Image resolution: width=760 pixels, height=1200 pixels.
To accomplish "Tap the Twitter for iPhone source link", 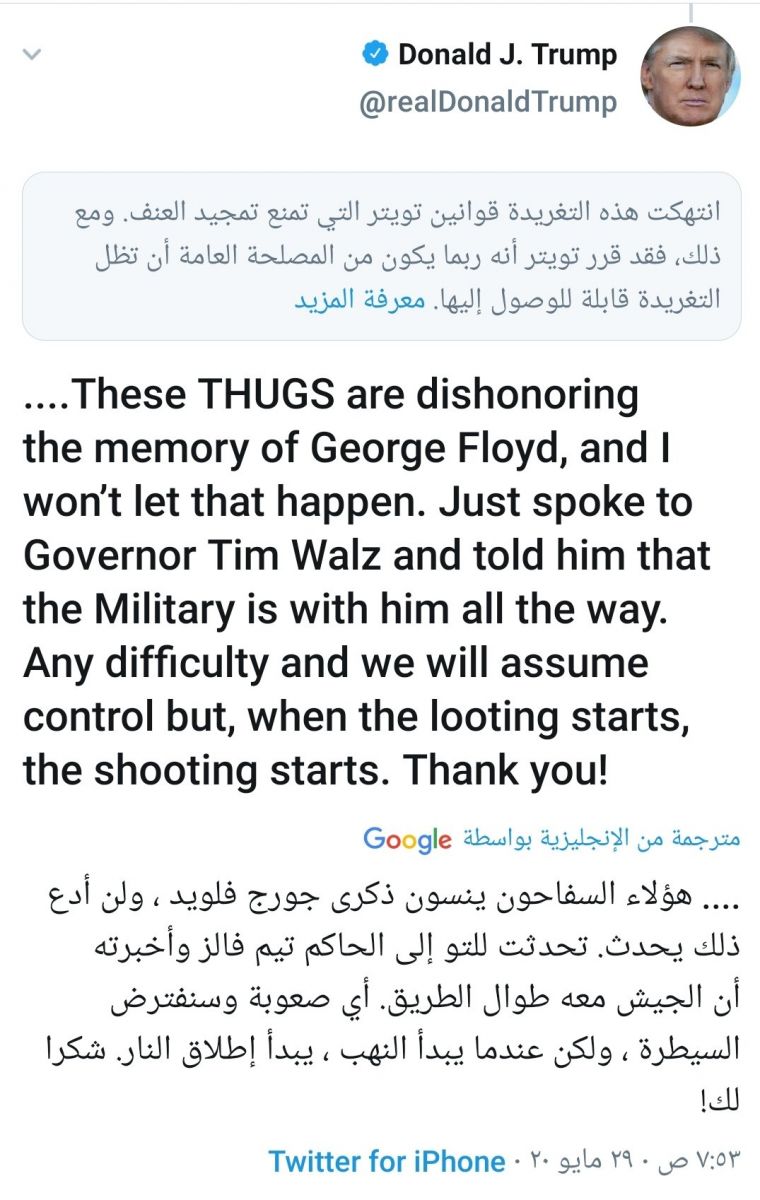I will (386, 1161).
